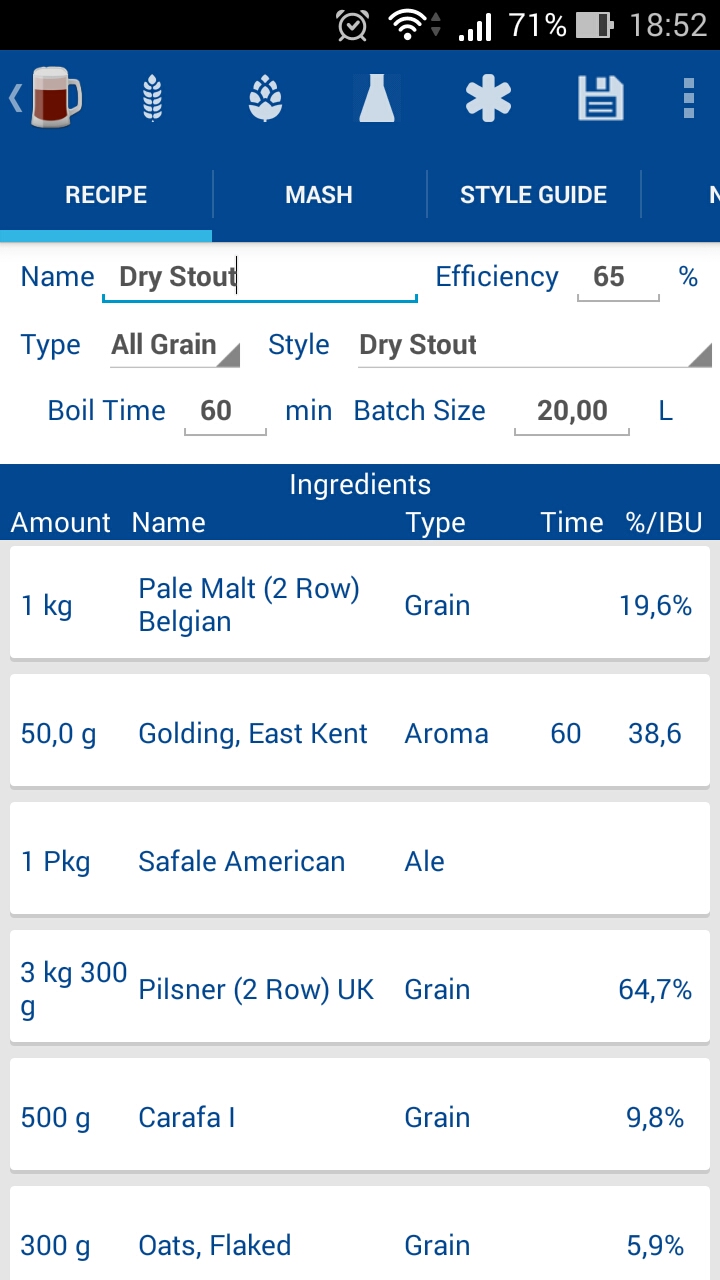Viewport: 720px width, 1280px height.
Task: Open the Carafa I grain entry
Action: [360, 1115]
